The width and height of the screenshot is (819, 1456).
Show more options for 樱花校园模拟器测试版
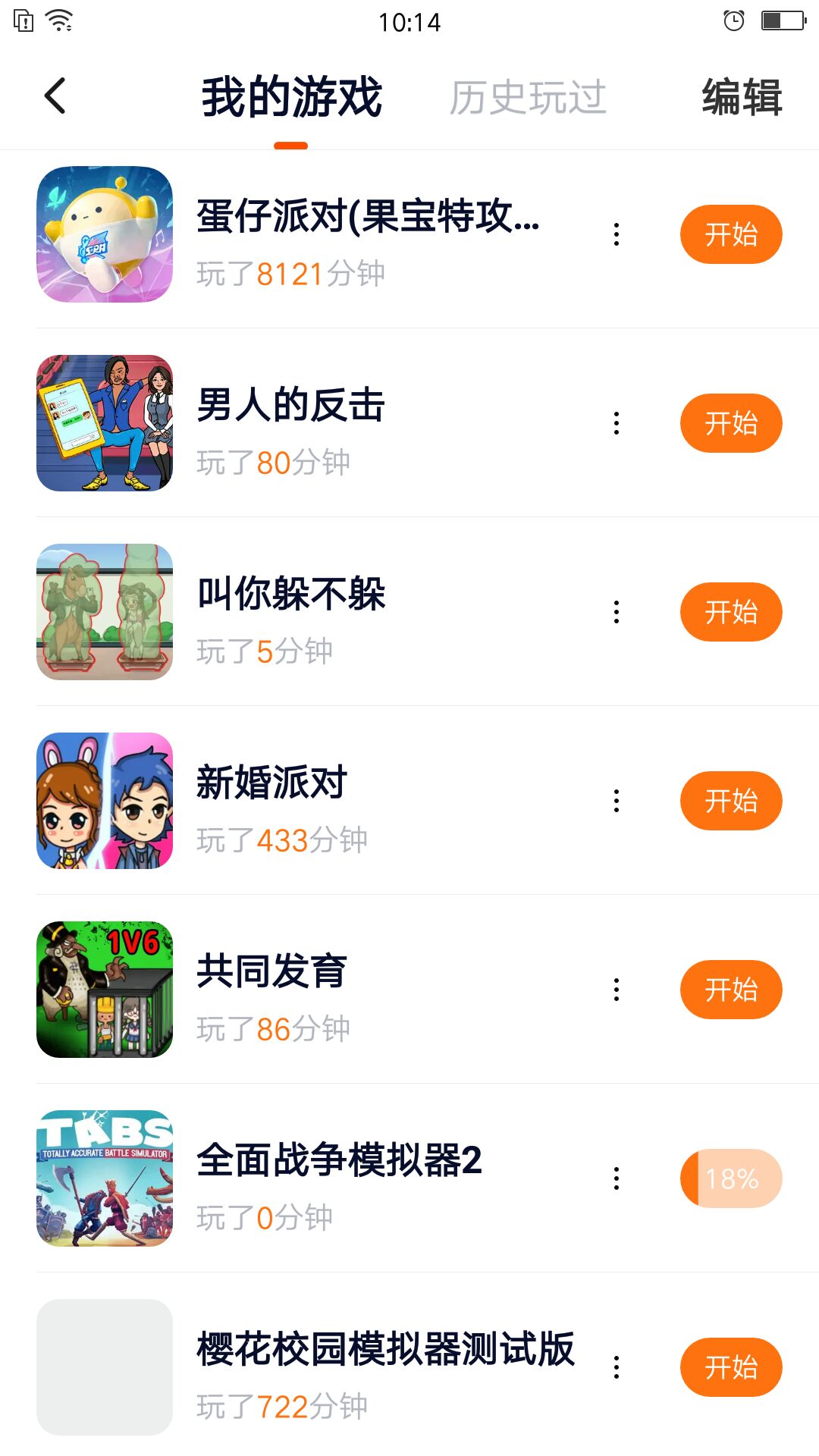coord(617,1367)
